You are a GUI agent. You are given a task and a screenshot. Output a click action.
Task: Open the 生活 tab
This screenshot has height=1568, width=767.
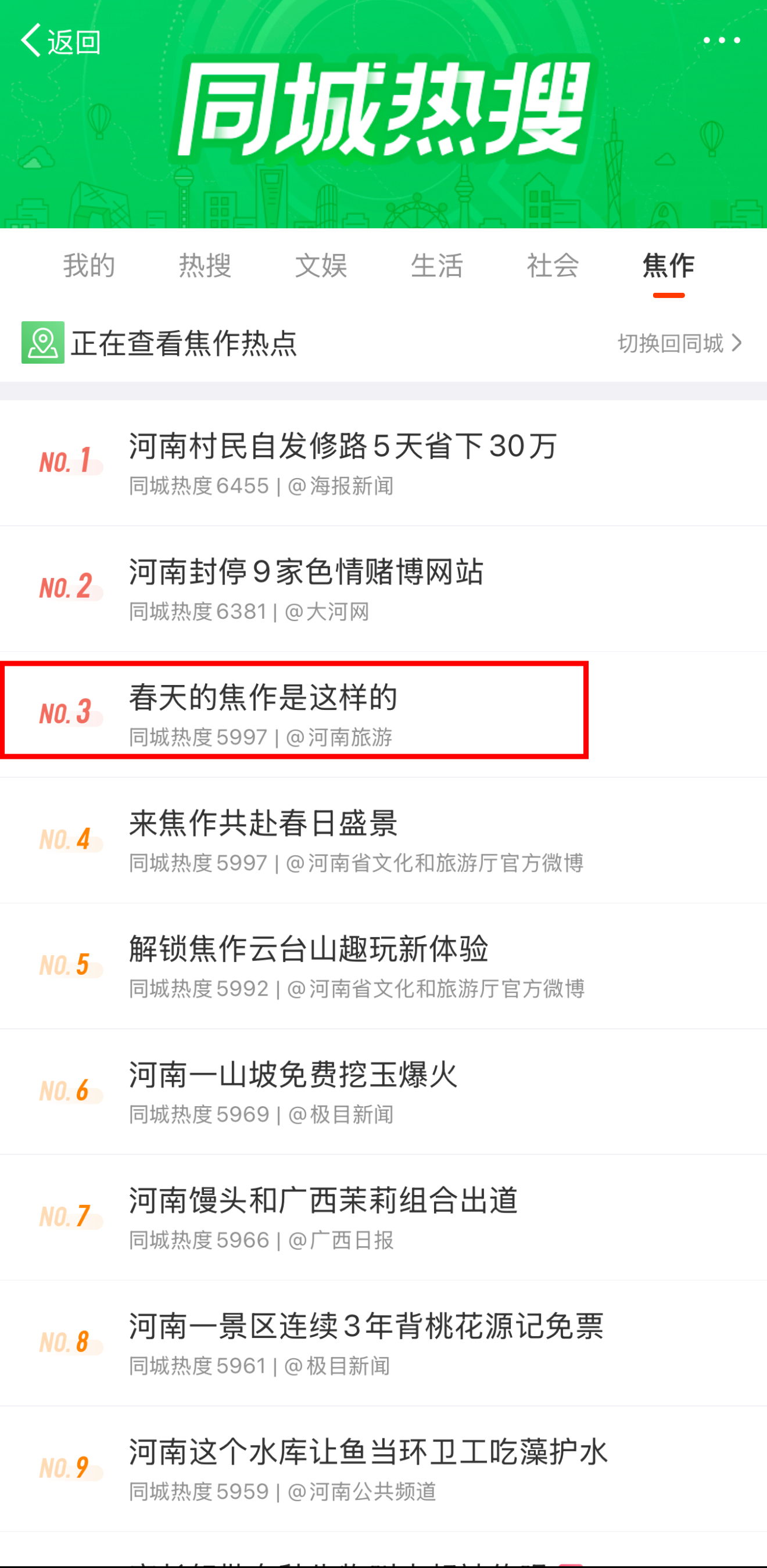[x=436, y=265]
